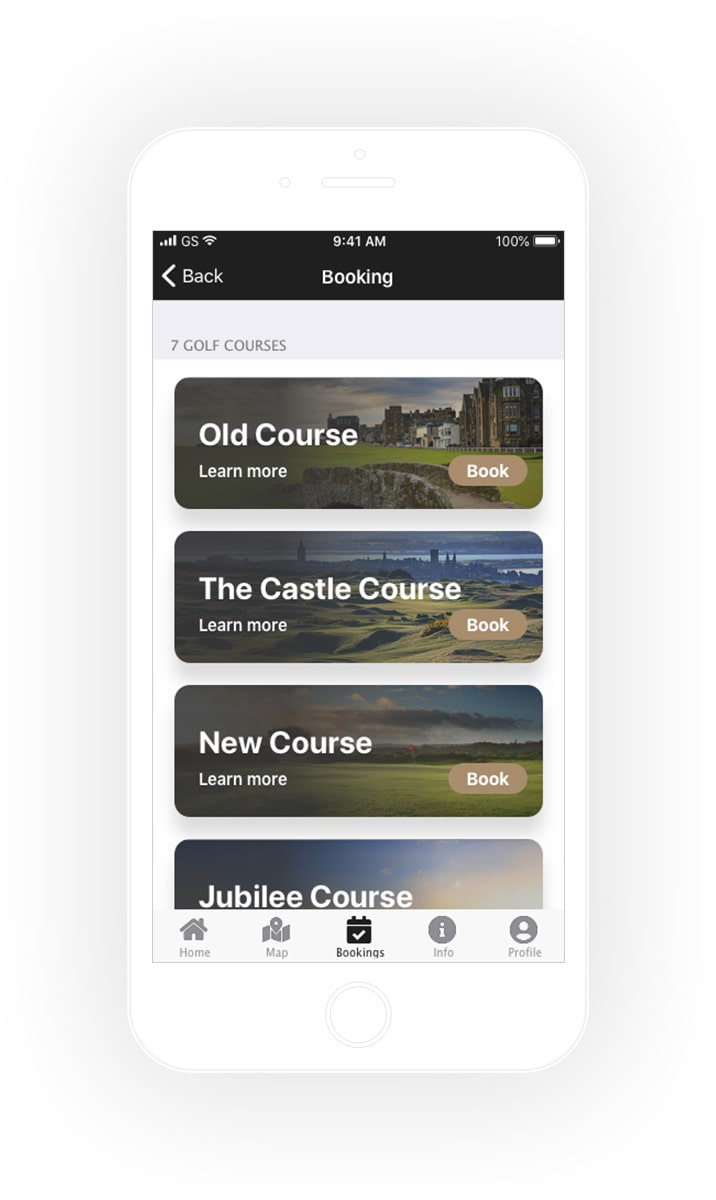Viewport: 716px width, 1200px height.
Task: Book the Old Course
Action: click(487, 471)
